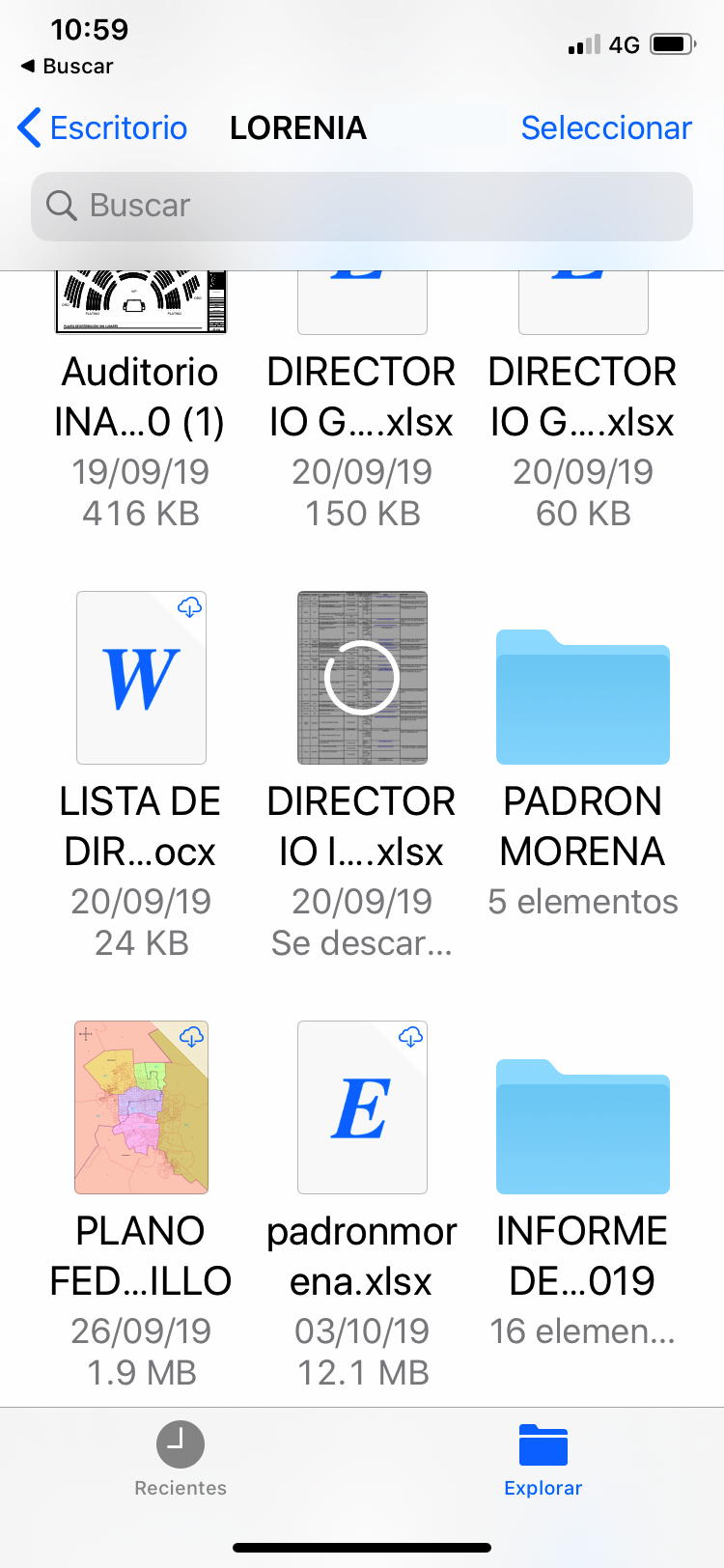This screenshot has height=1568, width=724.
Task: Open the 60 KB DIRECTORIO G xlsx file
Action: [583, 303]
